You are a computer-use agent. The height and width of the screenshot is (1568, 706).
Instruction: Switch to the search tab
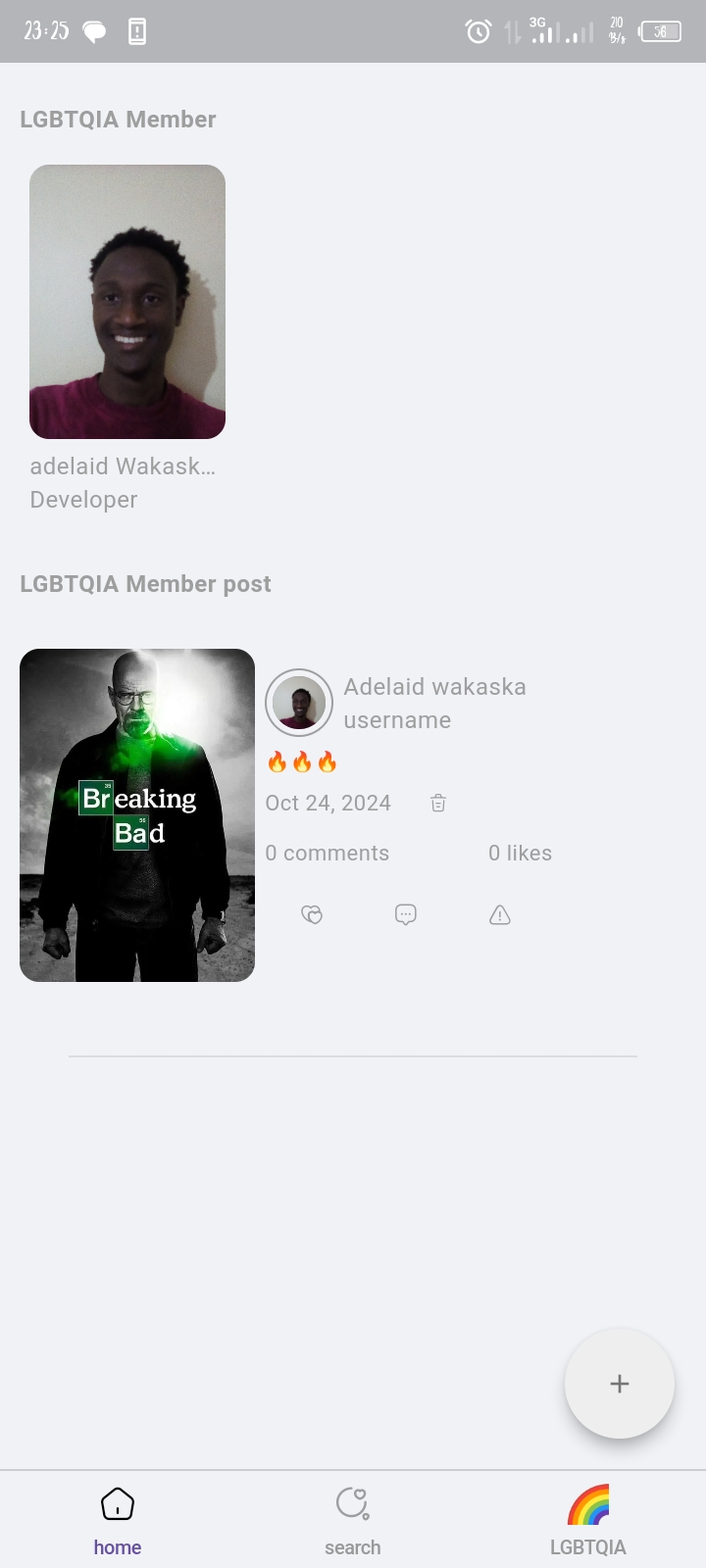(352, 1519)
